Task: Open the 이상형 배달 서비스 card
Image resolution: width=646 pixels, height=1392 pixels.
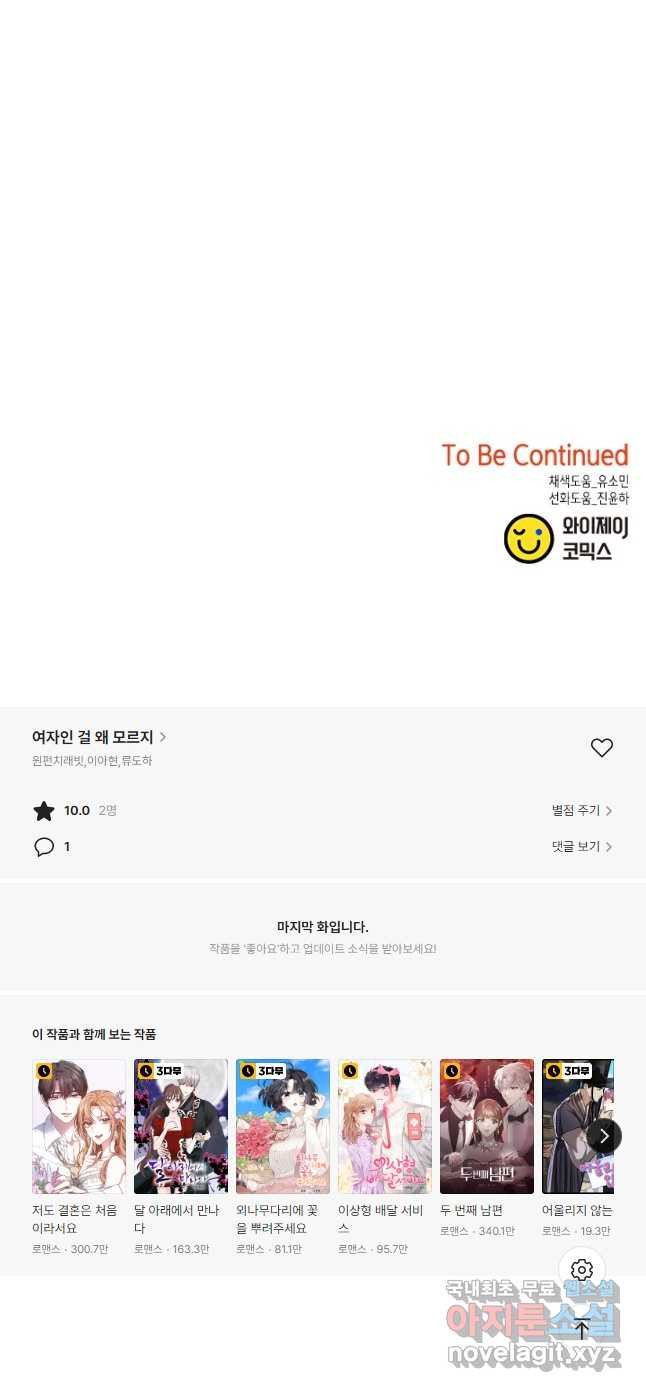Action: pyautogui.click(x=385, y=1157)
